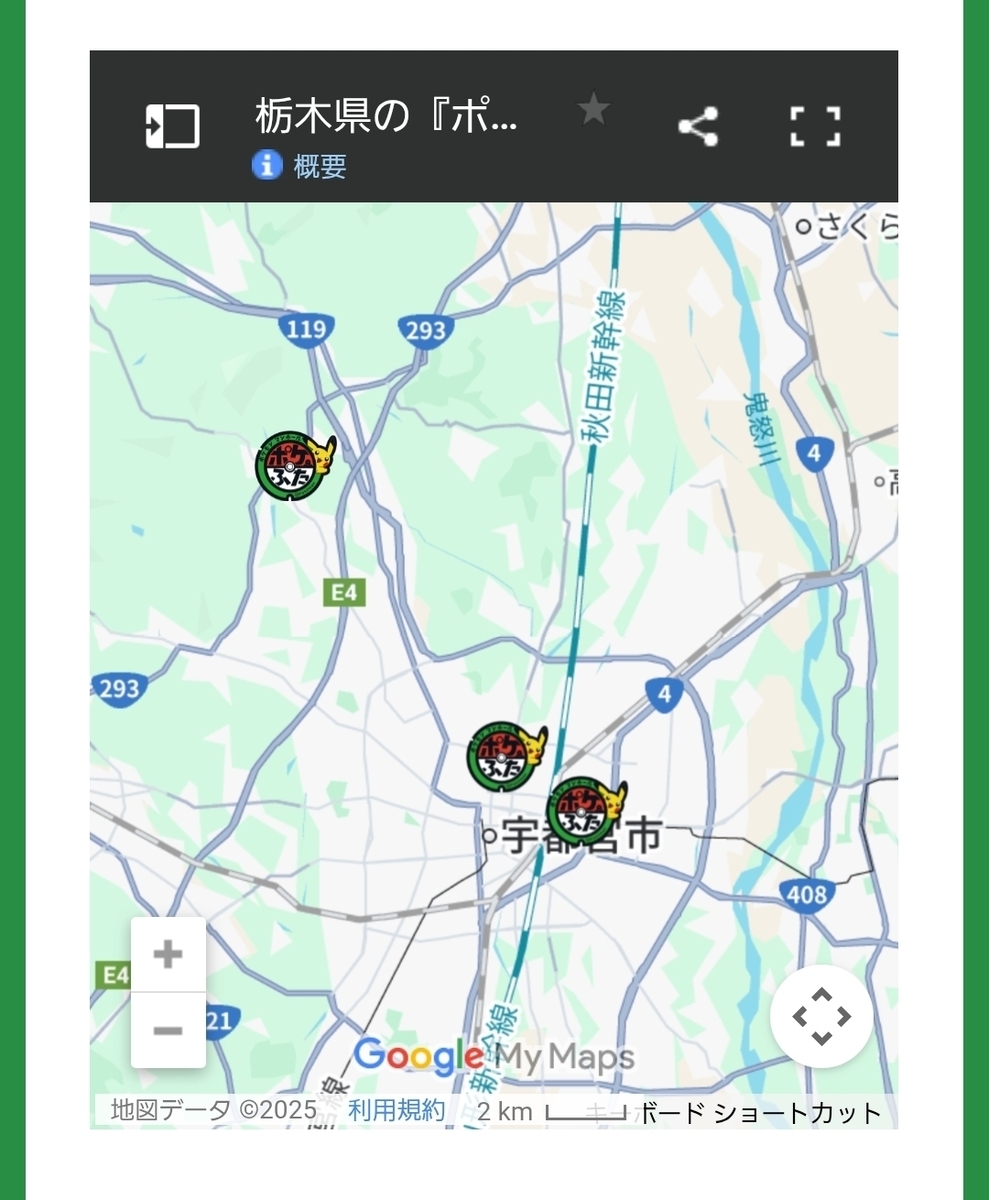Viewport: 989px width, 1200px height.
Task: Zoom out of the map
Action: point(168,1030)
